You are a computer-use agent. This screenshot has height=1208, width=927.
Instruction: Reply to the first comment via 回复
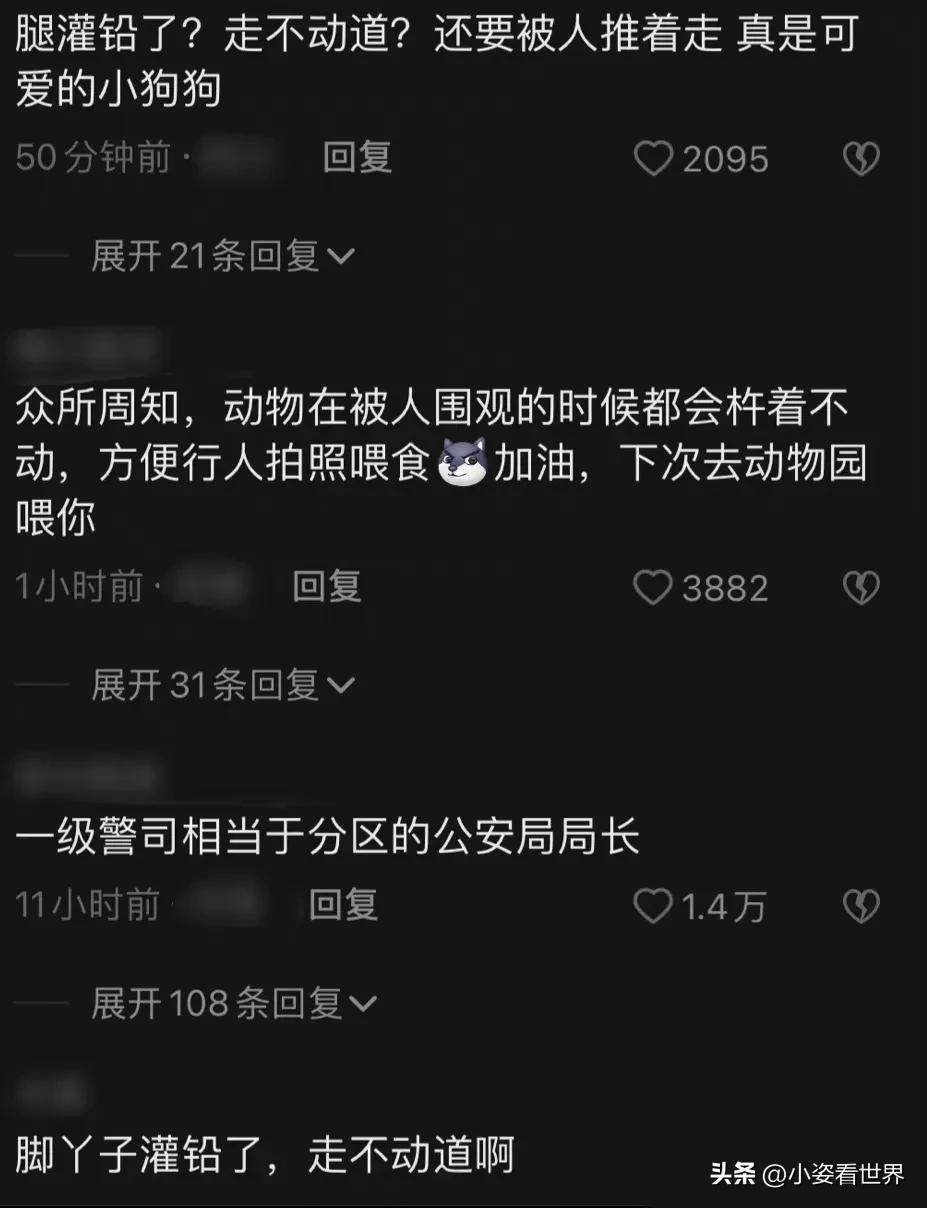click(x=355, y=159)
